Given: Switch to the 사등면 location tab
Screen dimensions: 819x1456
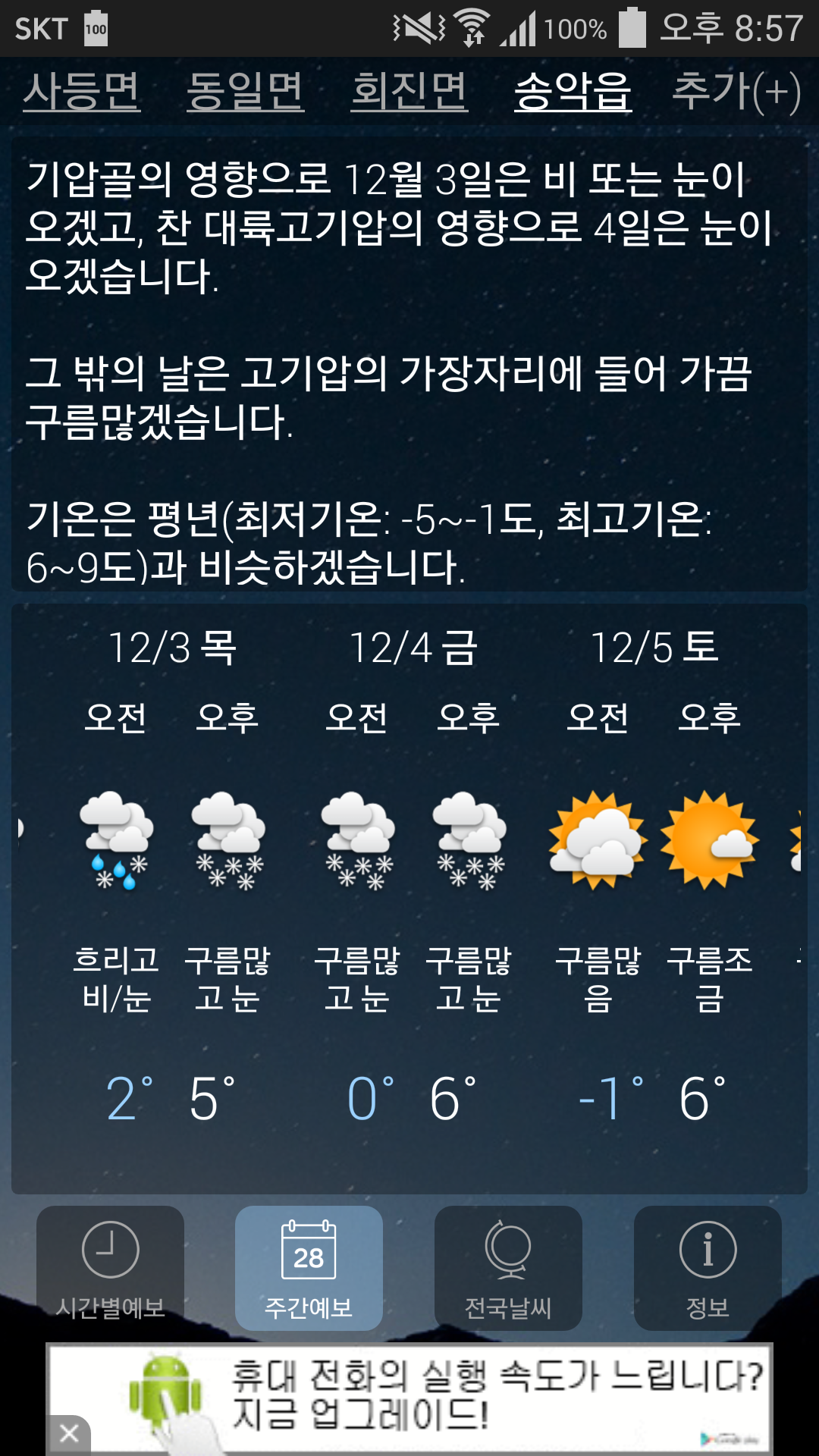Looking at the screenshot, I should pyautogui.click(x=82, y=91).
